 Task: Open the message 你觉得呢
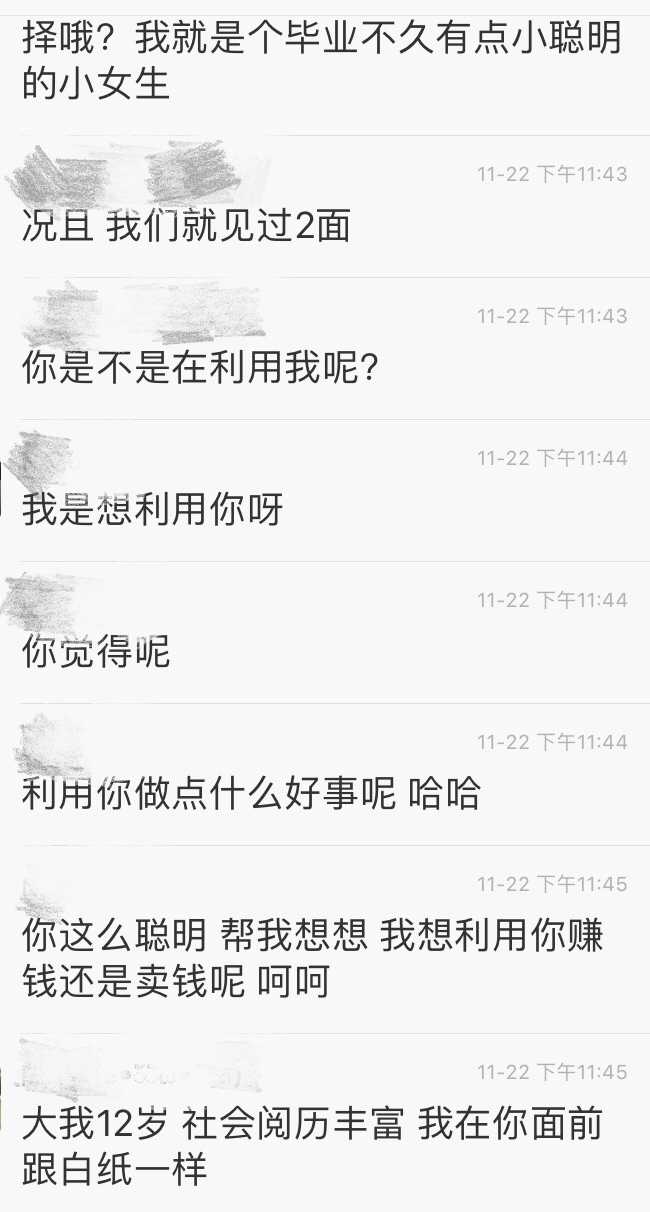point(325,633)
